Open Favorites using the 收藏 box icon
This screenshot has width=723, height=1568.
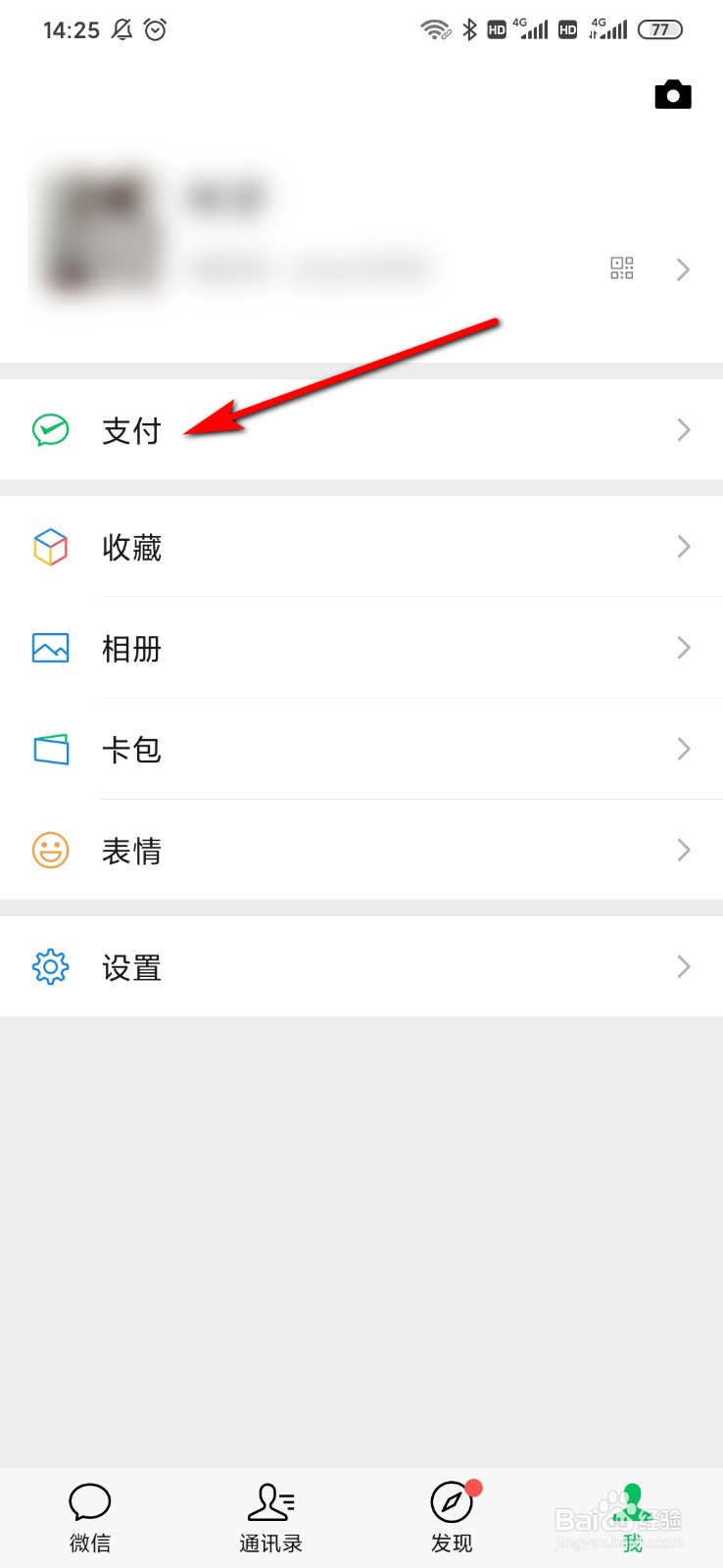50,547
